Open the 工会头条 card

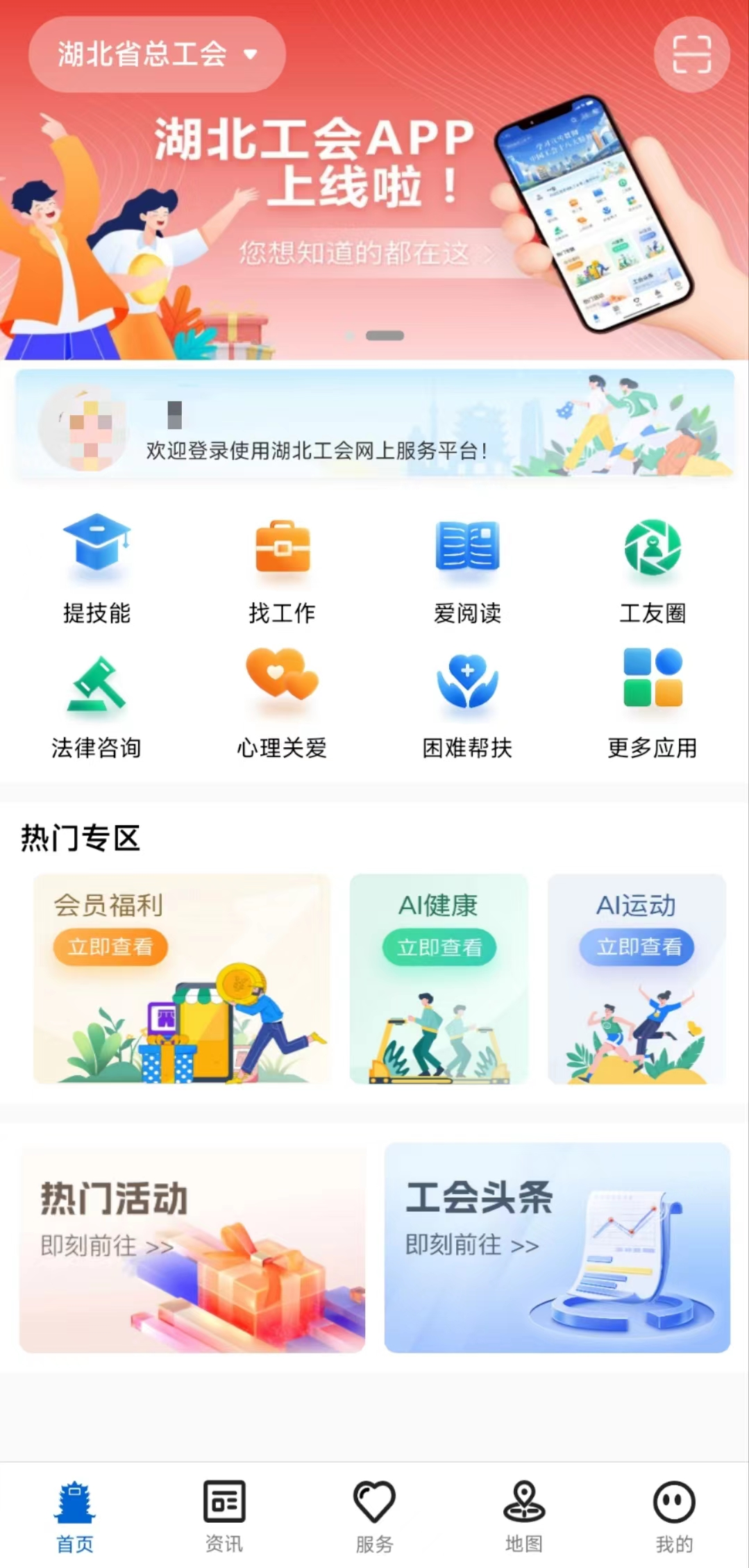pos(557,1247)
